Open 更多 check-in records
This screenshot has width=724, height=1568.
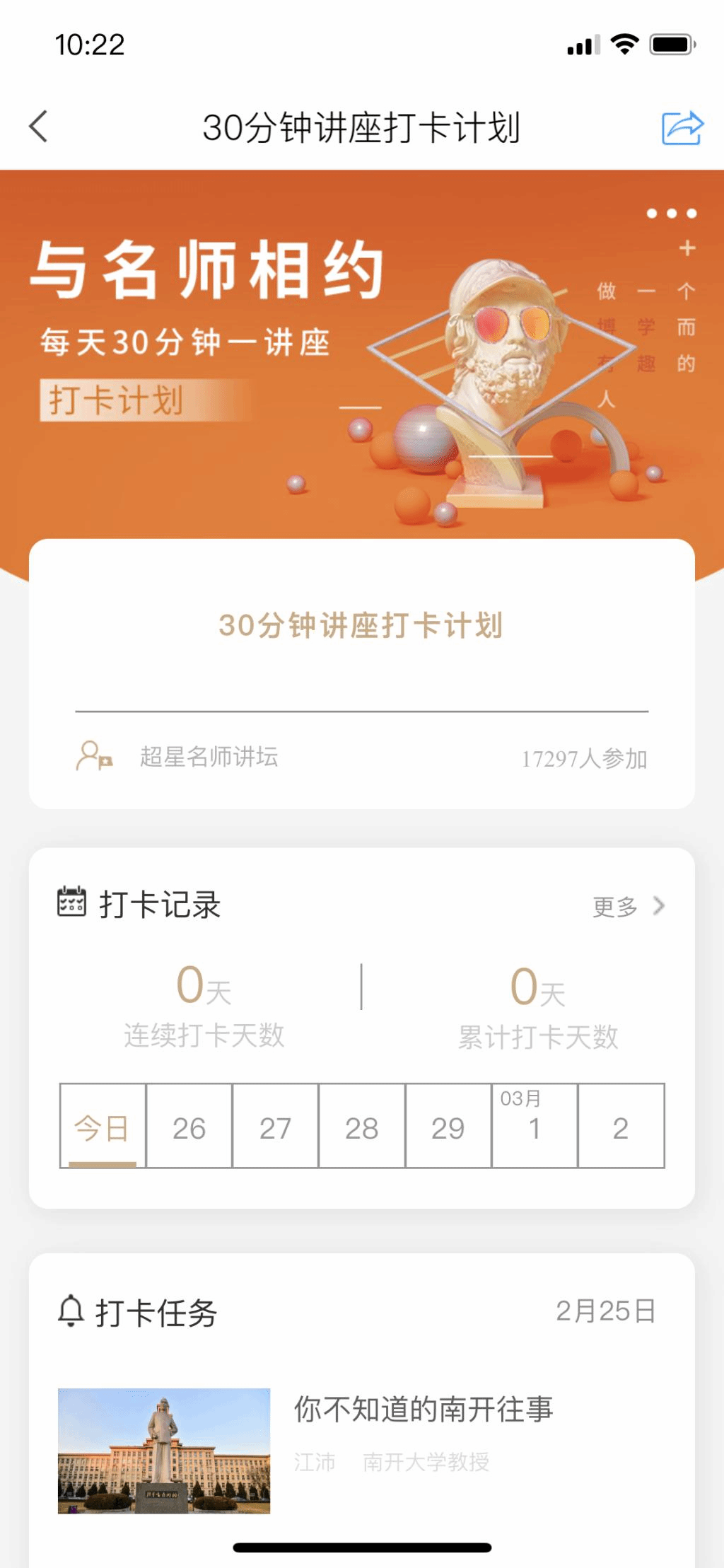coord(628,906)
